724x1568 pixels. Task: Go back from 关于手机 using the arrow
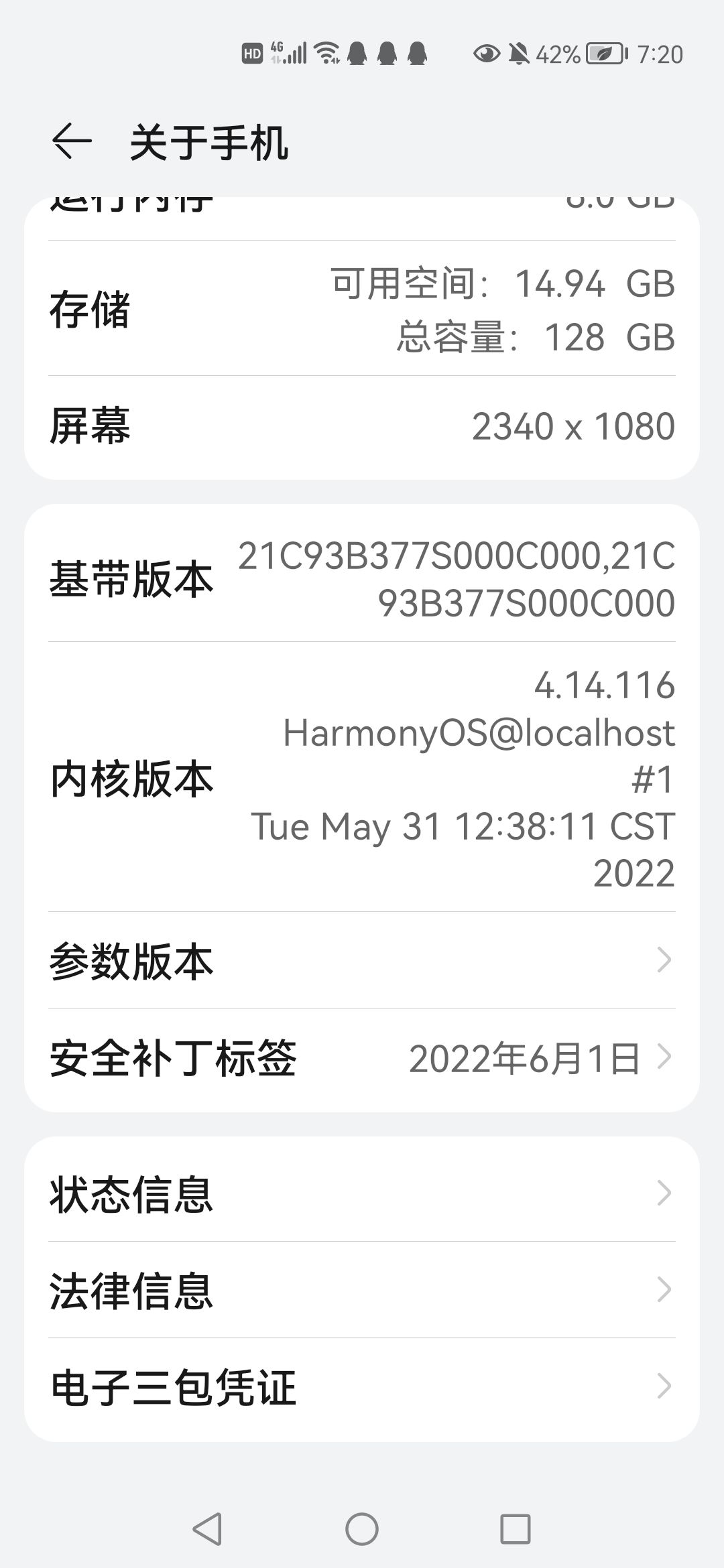point(71,141)
